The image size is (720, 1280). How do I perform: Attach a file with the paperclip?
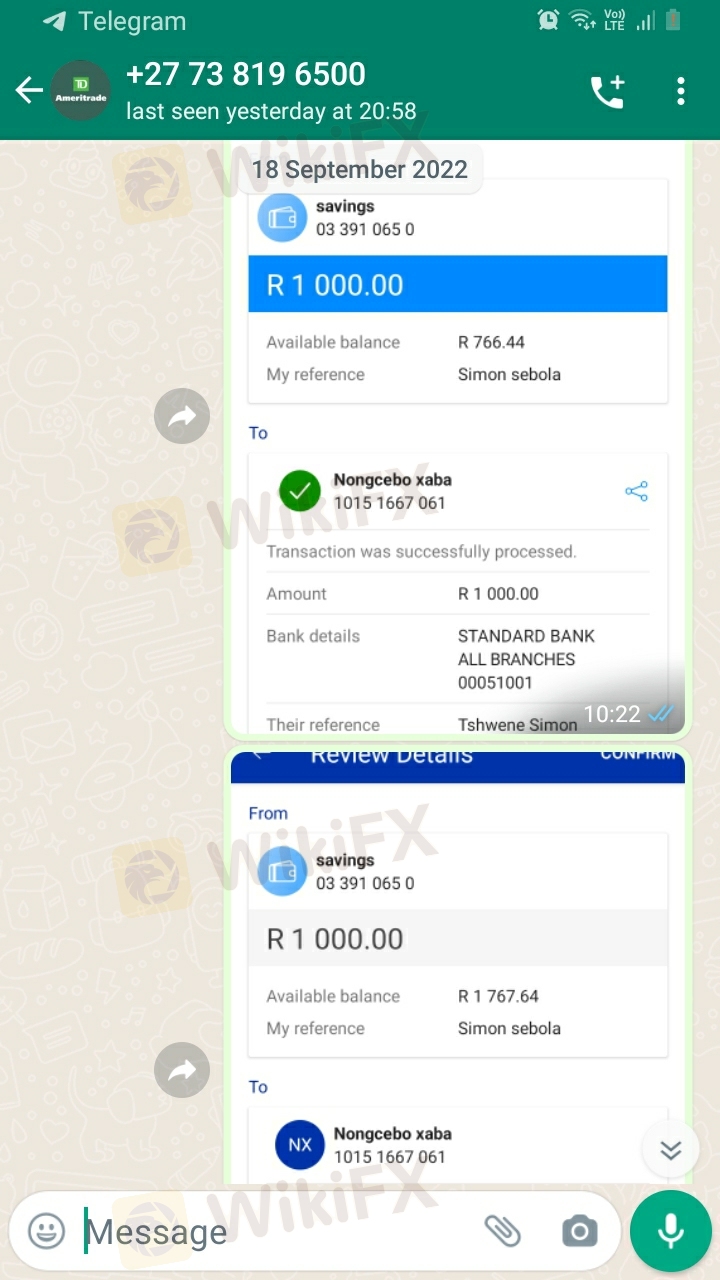coord(502,1231)
